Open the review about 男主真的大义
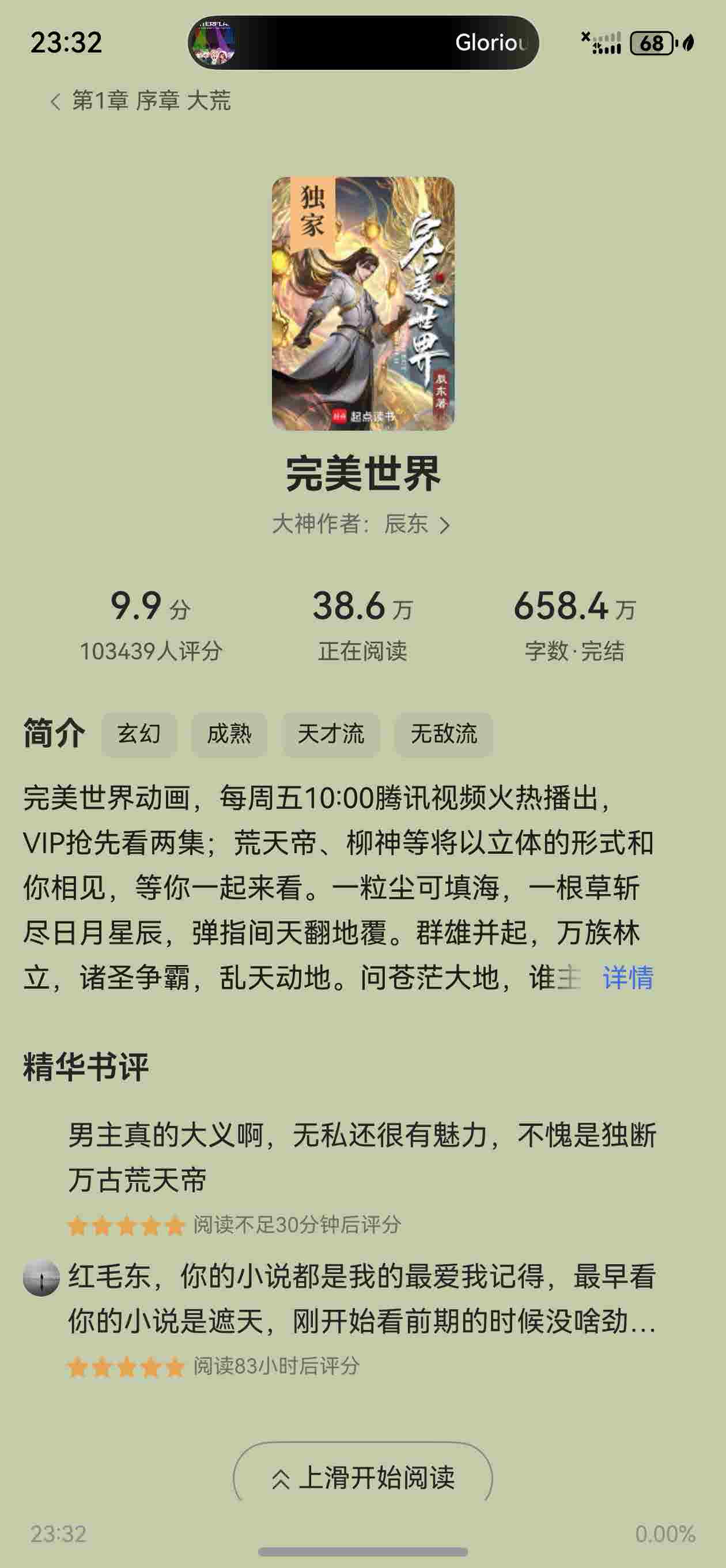 (x=361, y=1156)
